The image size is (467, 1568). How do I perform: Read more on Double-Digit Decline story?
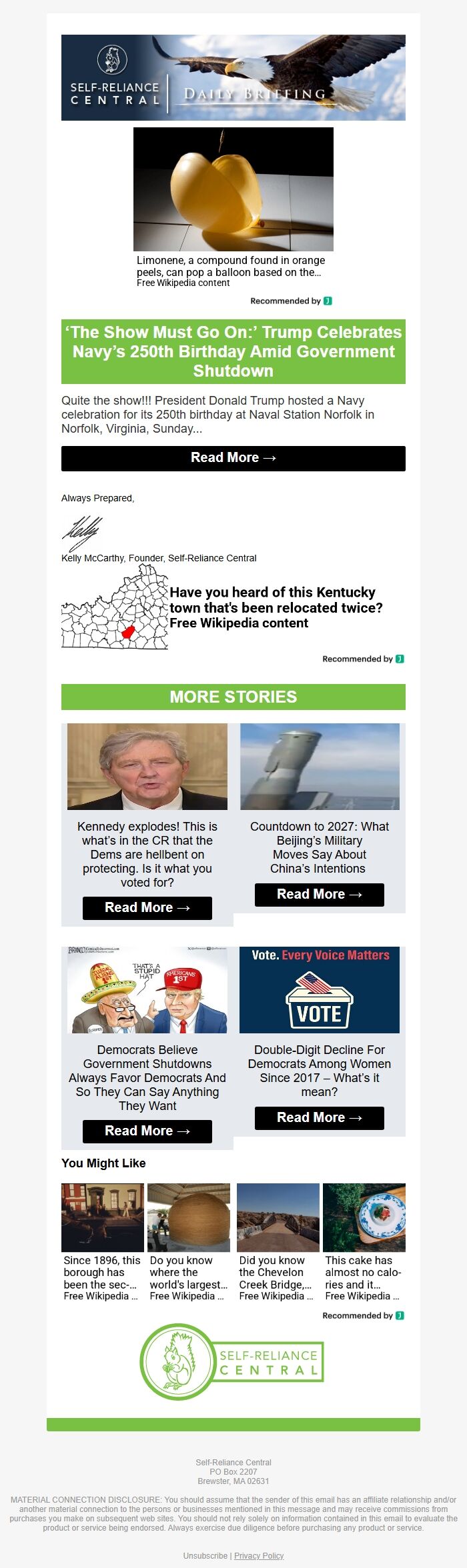(320, 1118)
